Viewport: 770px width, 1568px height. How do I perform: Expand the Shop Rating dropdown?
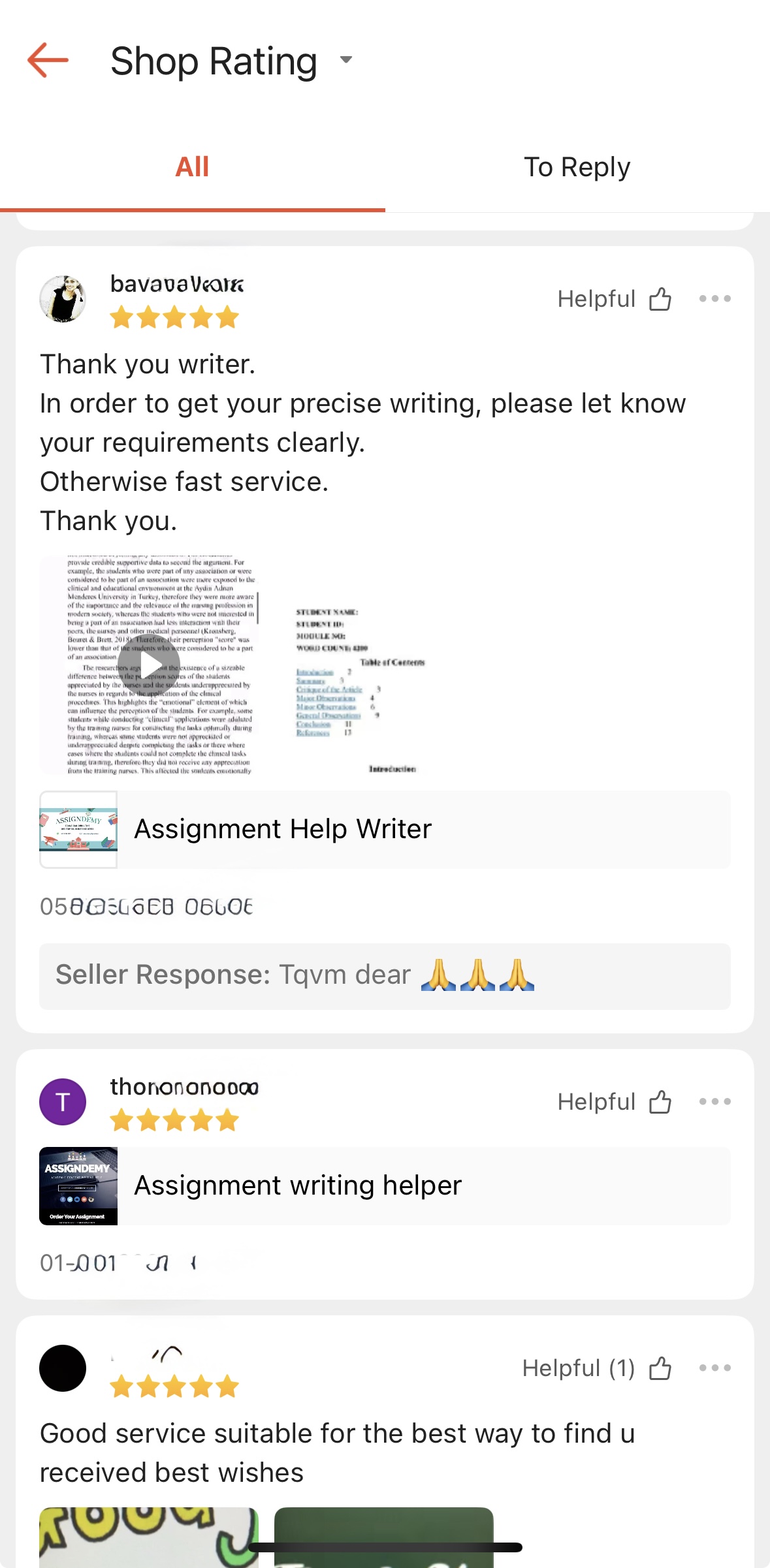[346, 61]
